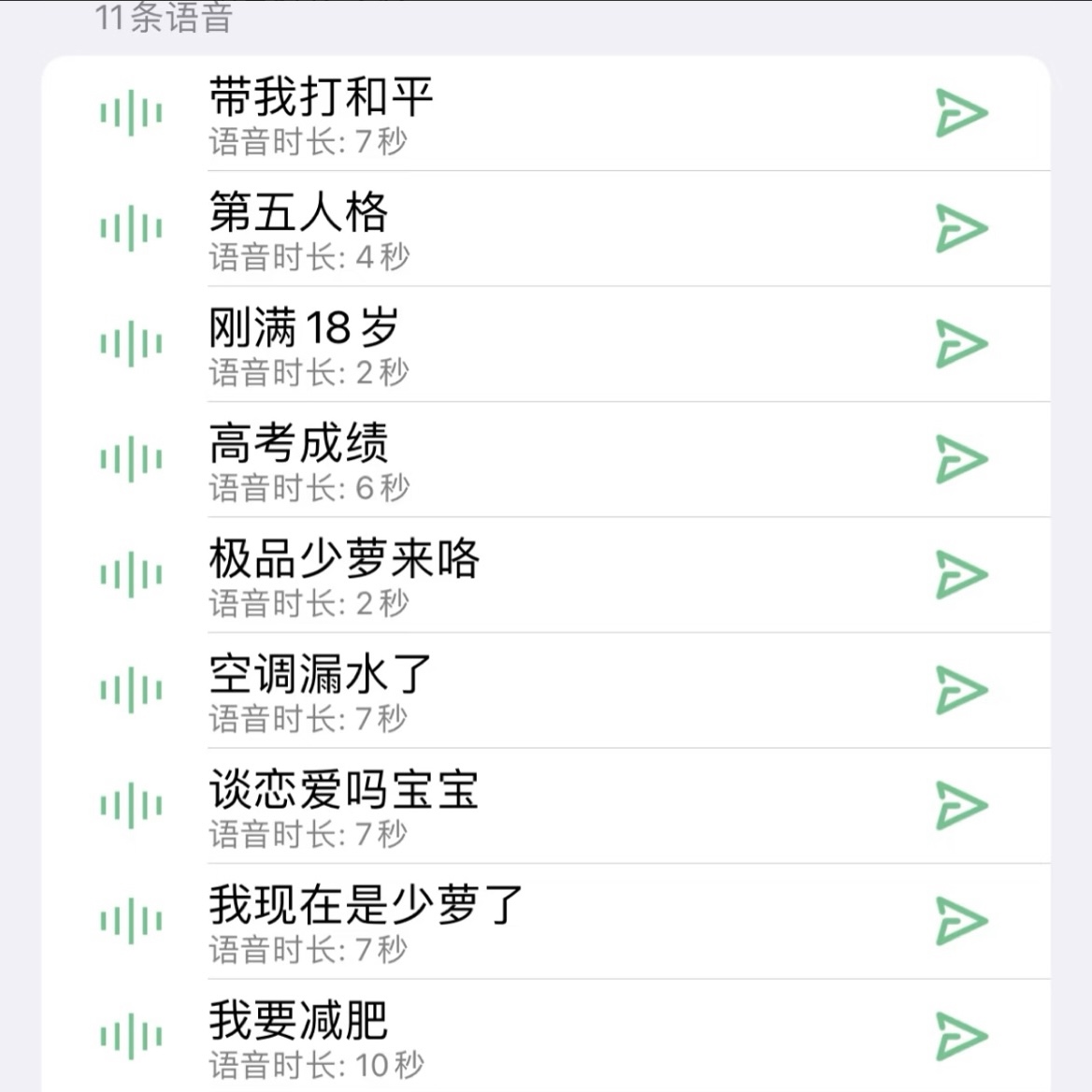This screenshot has width=1092, height=1092.
Task: Play the 我现在是少萝了 voice clip
Action: 131,921
